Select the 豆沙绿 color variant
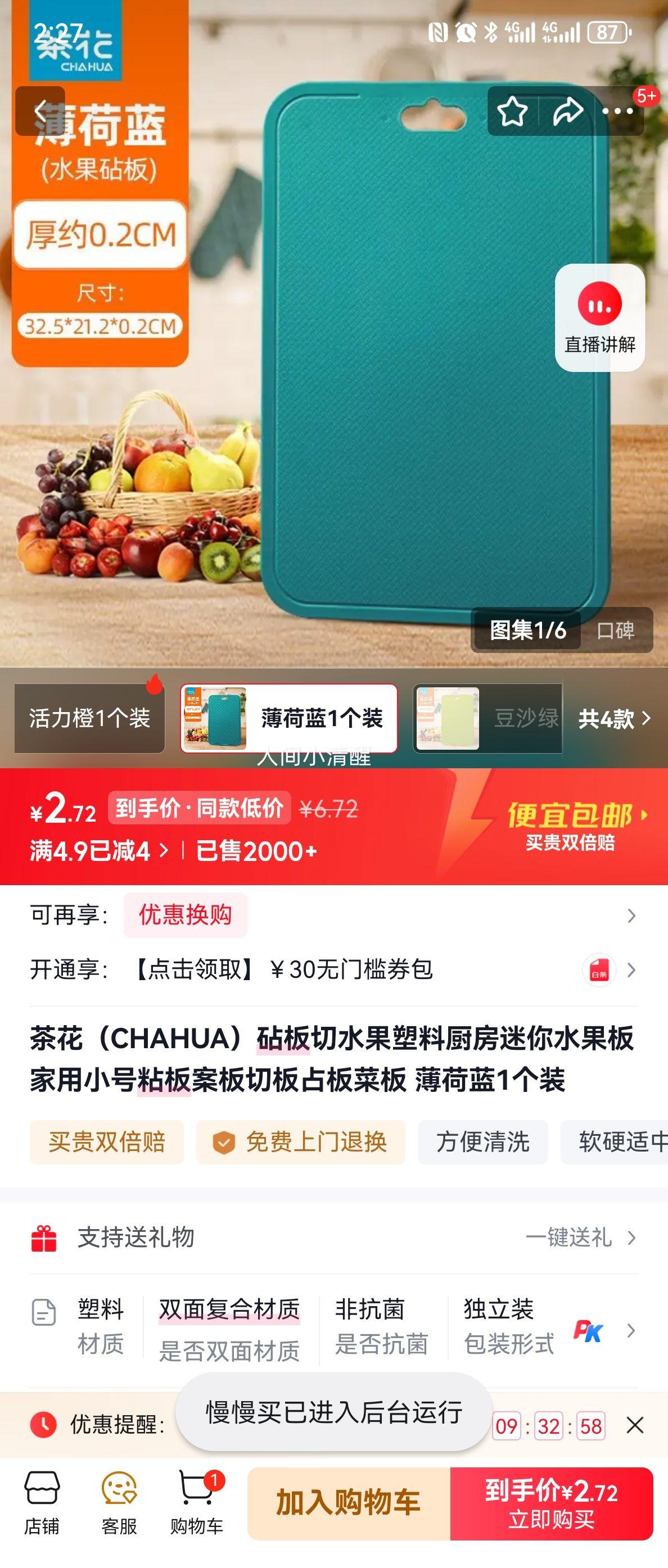Screen dimensions: 668x1568 (487, 718)
